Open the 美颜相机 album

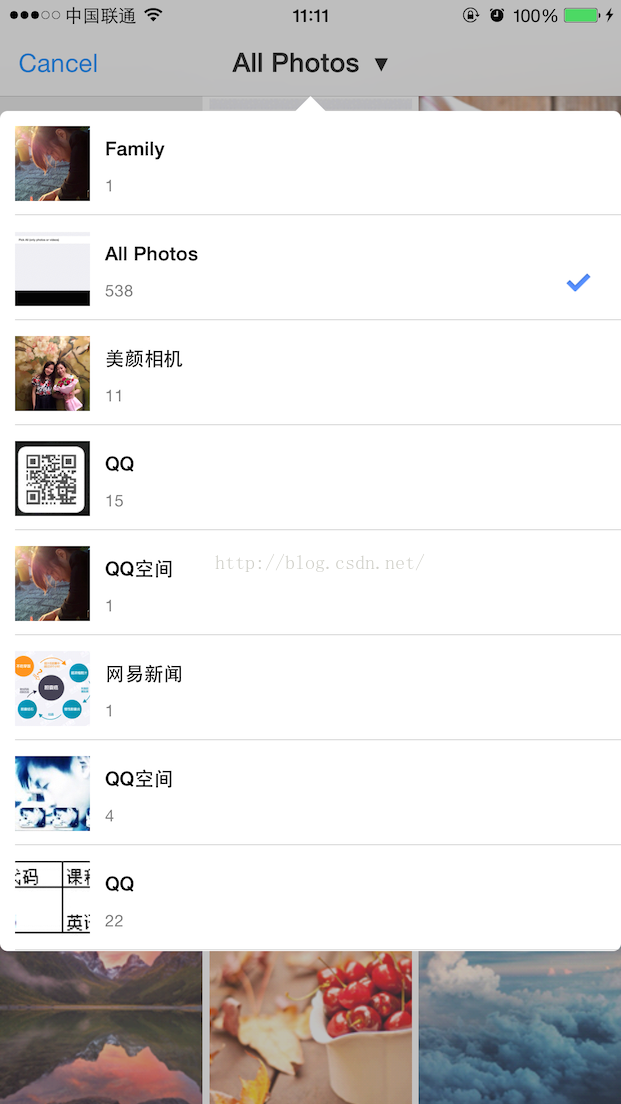(x=310, y=372)
